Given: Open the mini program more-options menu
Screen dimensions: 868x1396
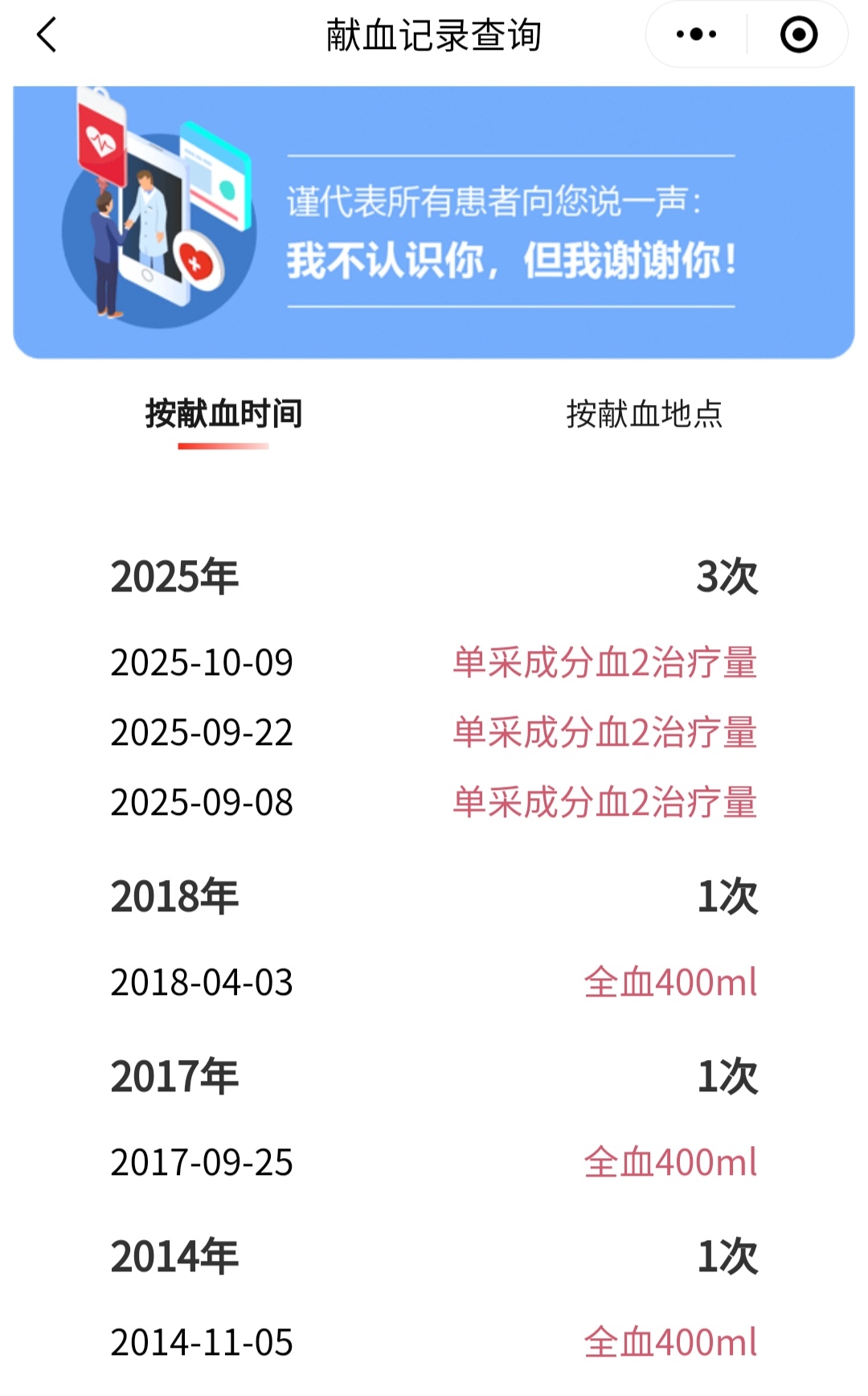Looking at the screenshot, I should [x=696, y=35].
